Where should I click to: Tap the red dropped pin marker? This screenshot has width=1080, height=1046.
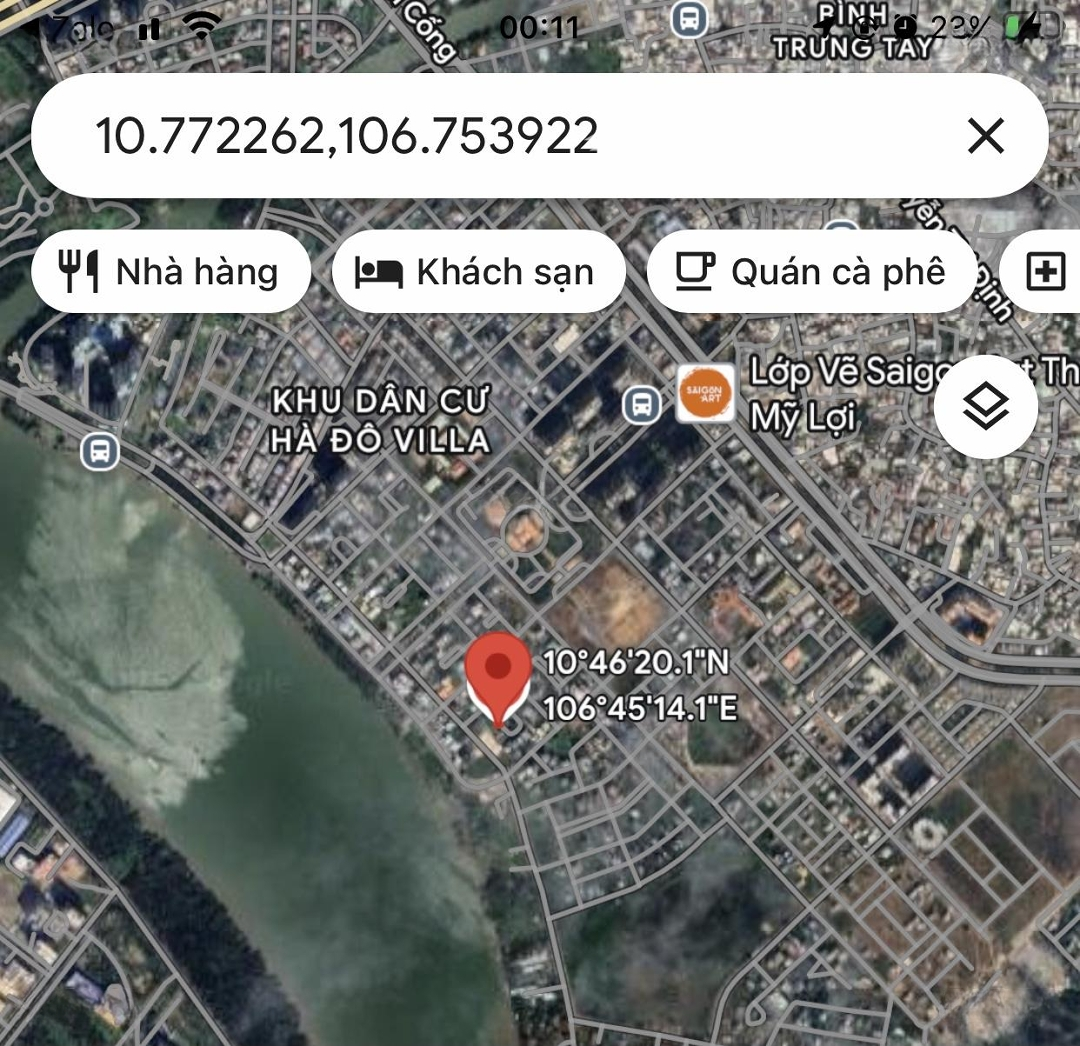[x=499, y=671]
